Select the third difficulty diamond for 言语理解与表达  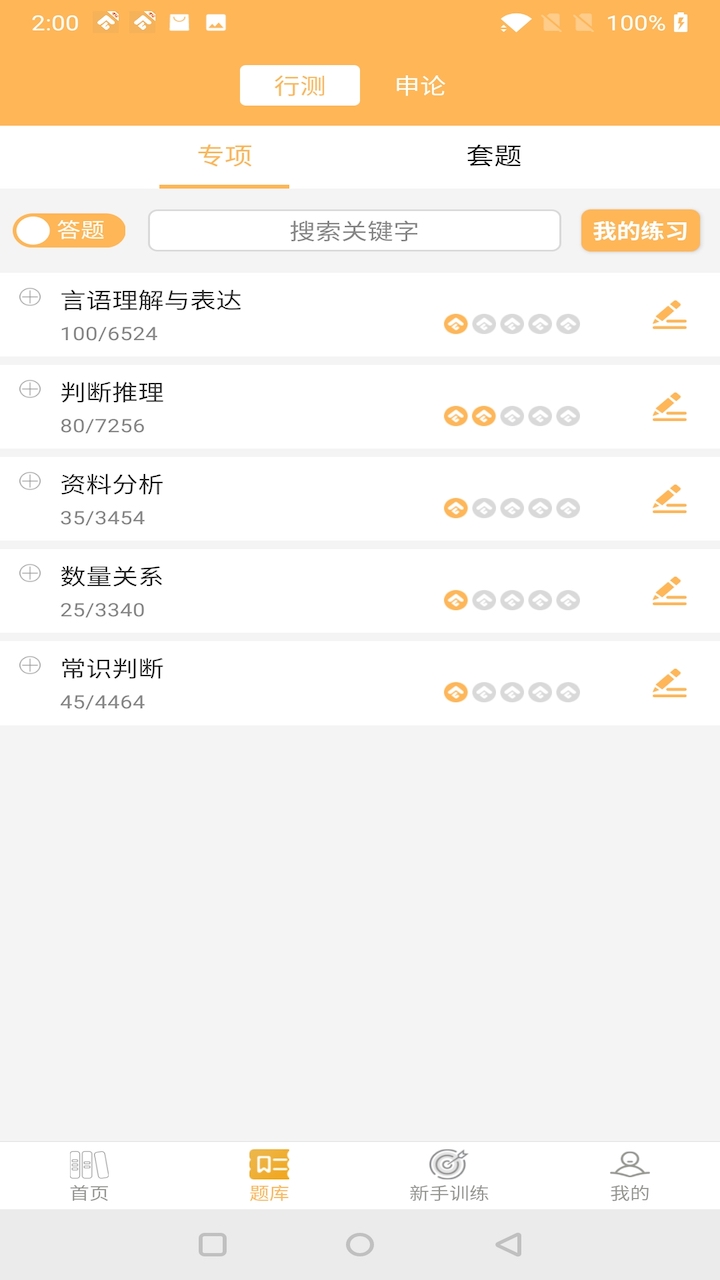pyautogui.click(x=512, y=323)
